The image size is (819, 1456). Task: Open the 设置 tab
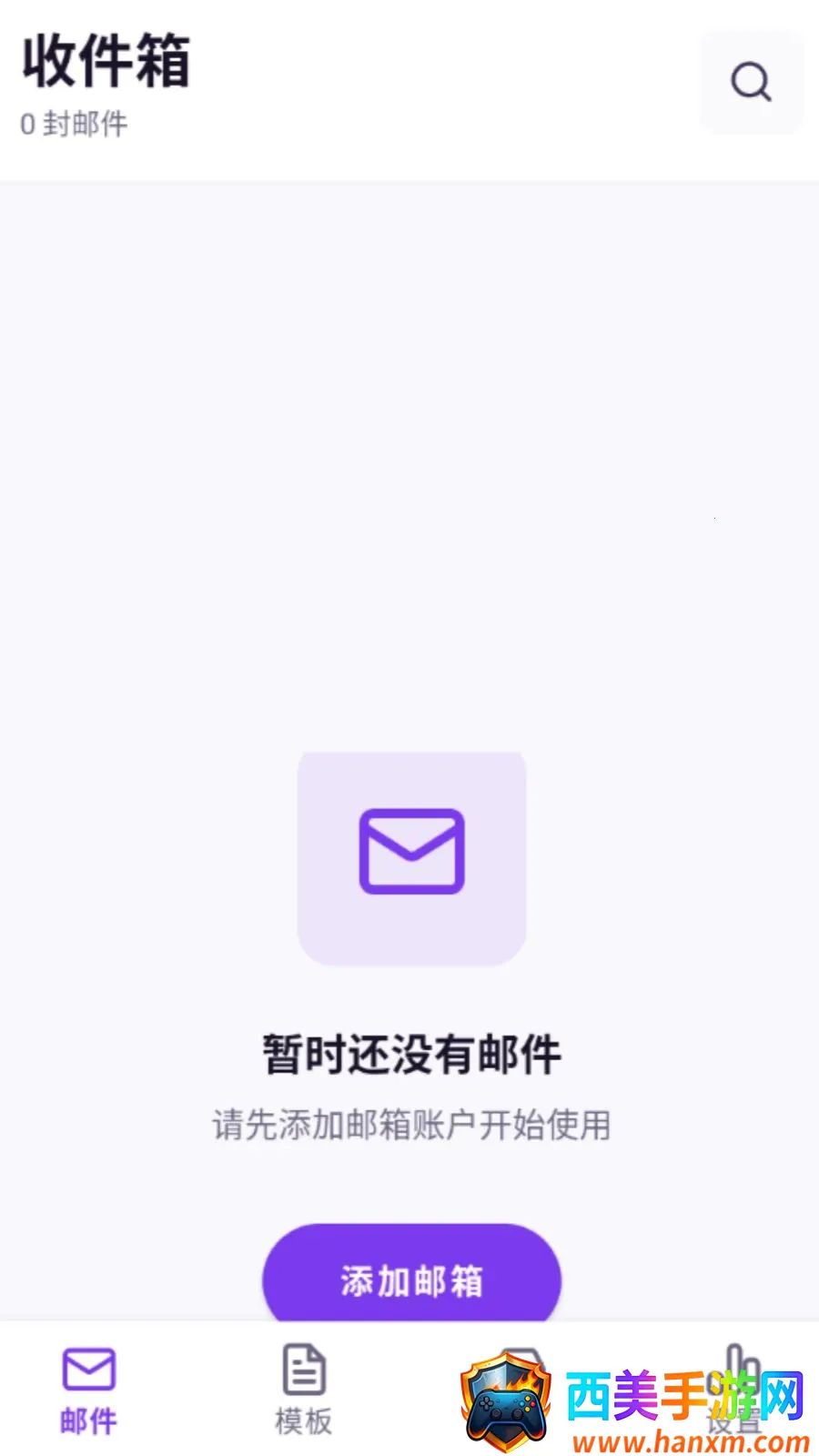[x=734, y=1390]
